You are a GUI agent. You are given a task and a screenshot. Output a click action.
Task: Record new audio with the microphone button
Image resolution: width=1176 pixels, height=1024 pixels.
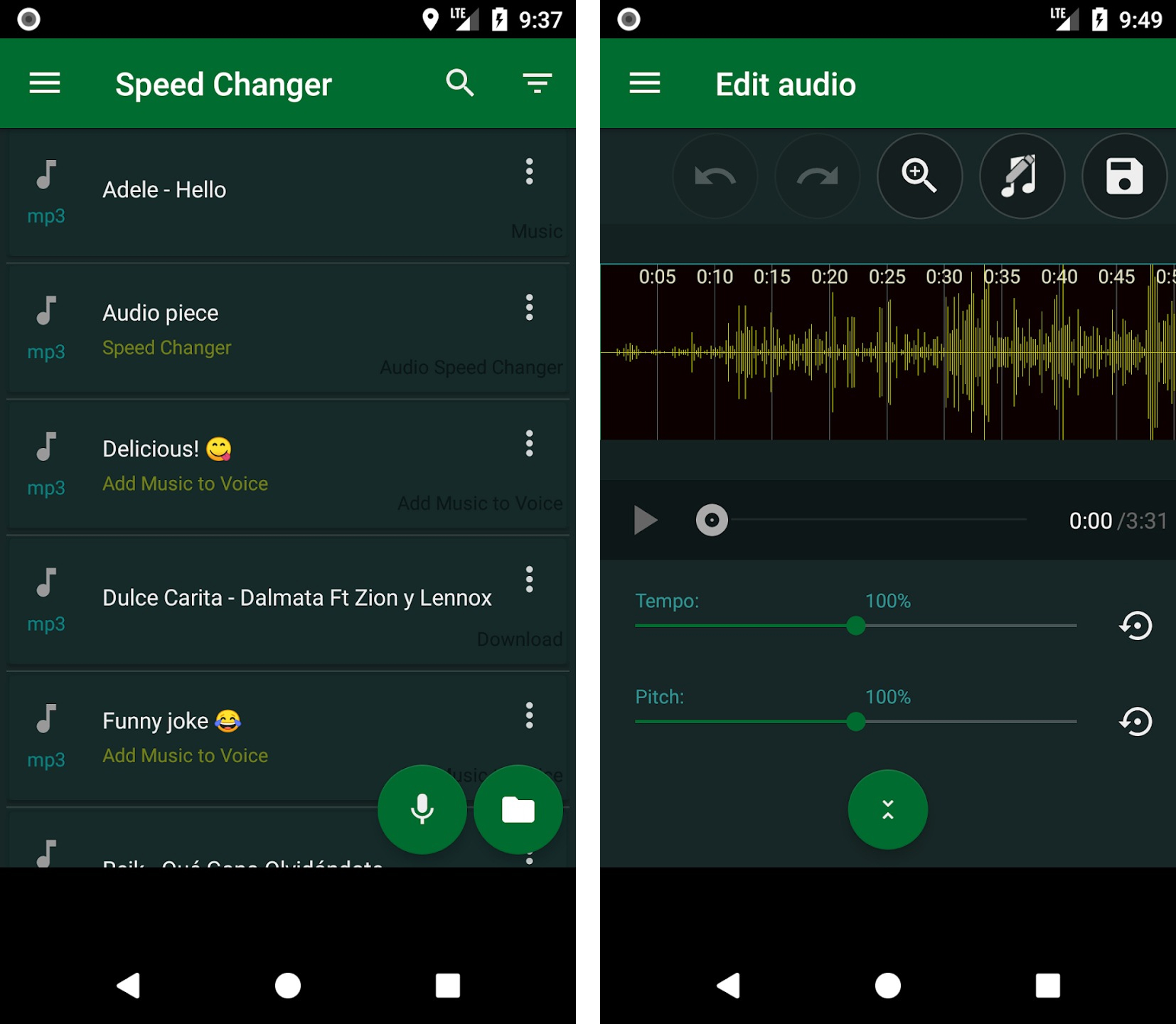click(x=422, y=809)
